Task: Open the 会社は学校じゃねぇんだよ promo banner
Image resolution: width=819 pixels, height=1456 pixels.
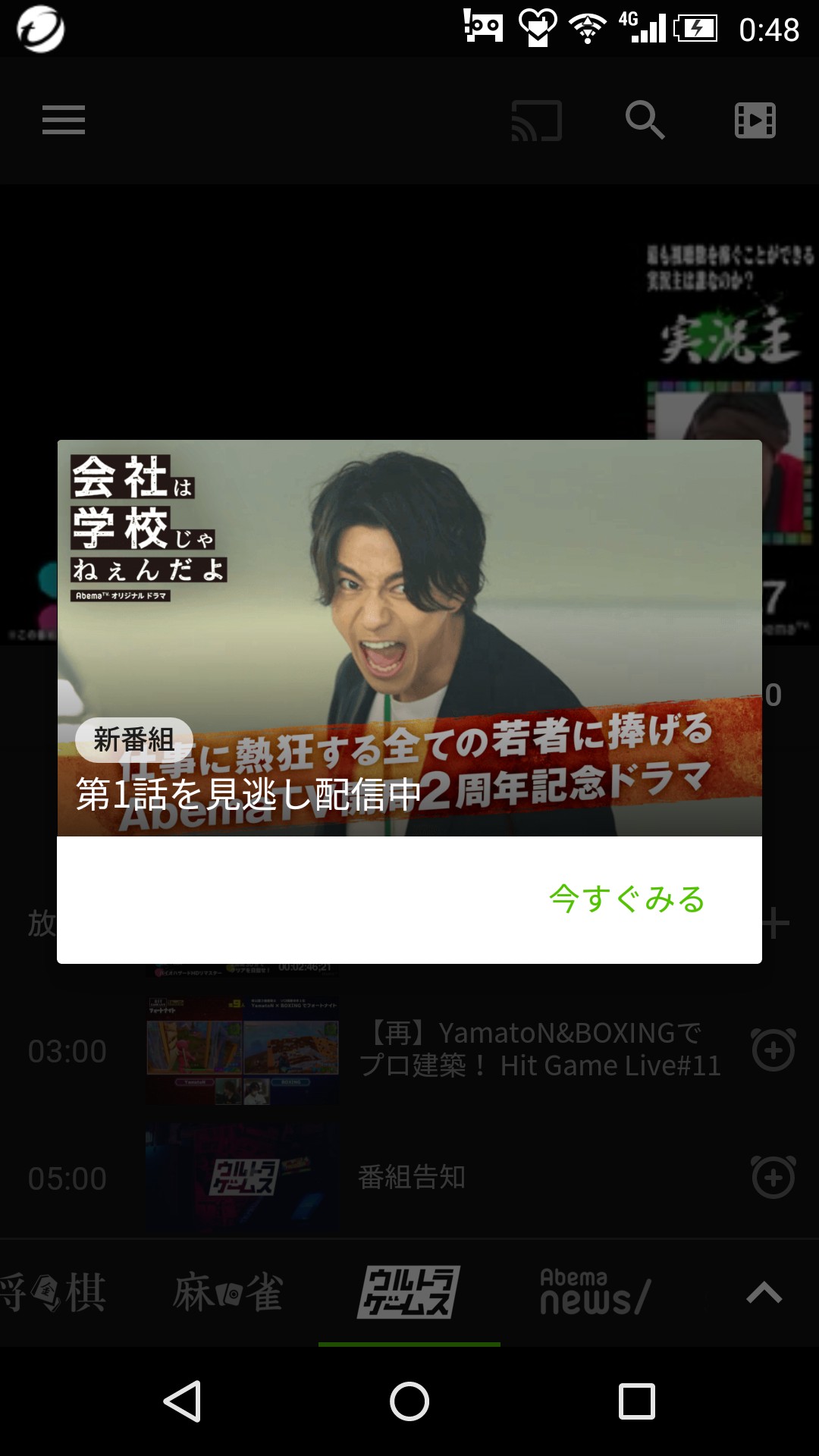Action: click(x=409, y=637)
